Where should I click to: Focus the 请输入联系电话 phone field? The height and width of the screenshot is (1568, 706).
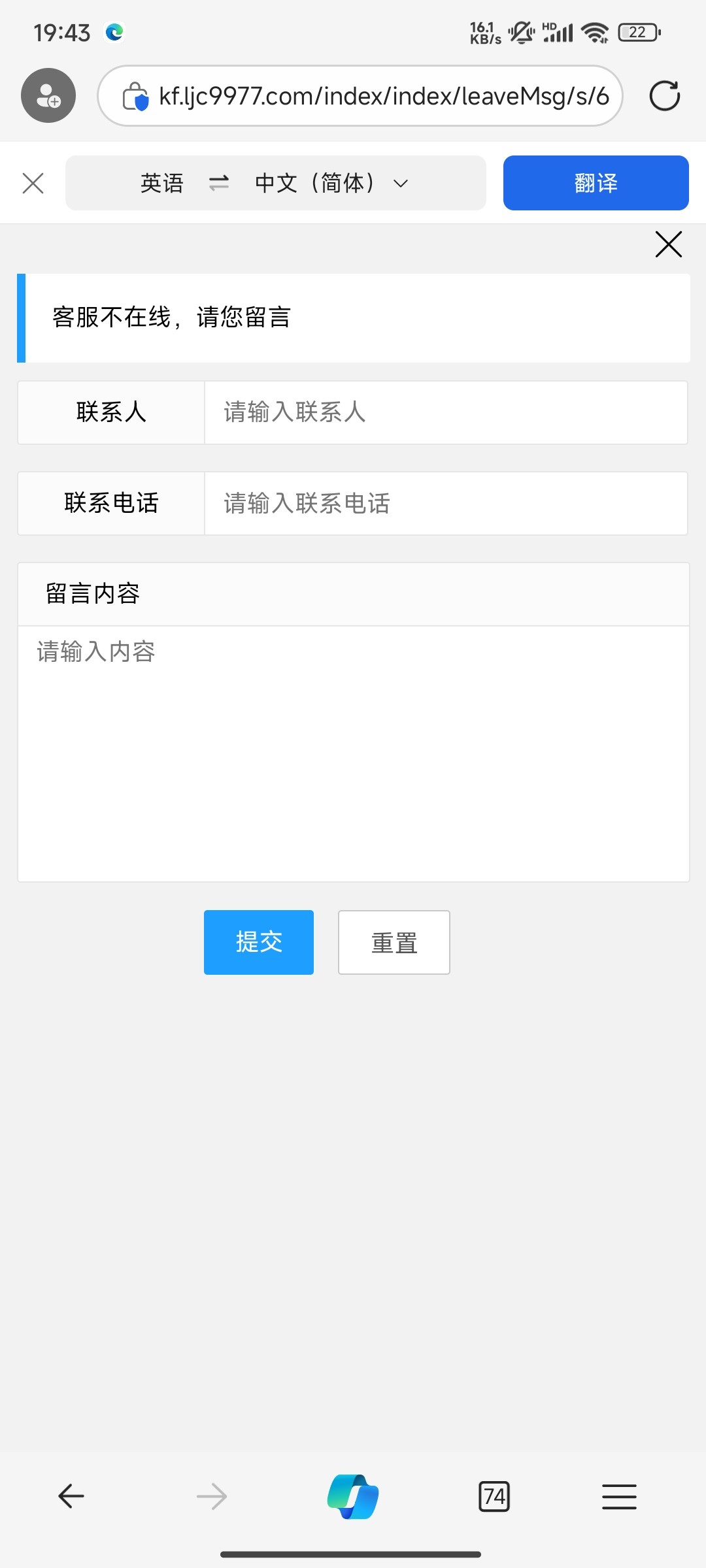point(446,503)
